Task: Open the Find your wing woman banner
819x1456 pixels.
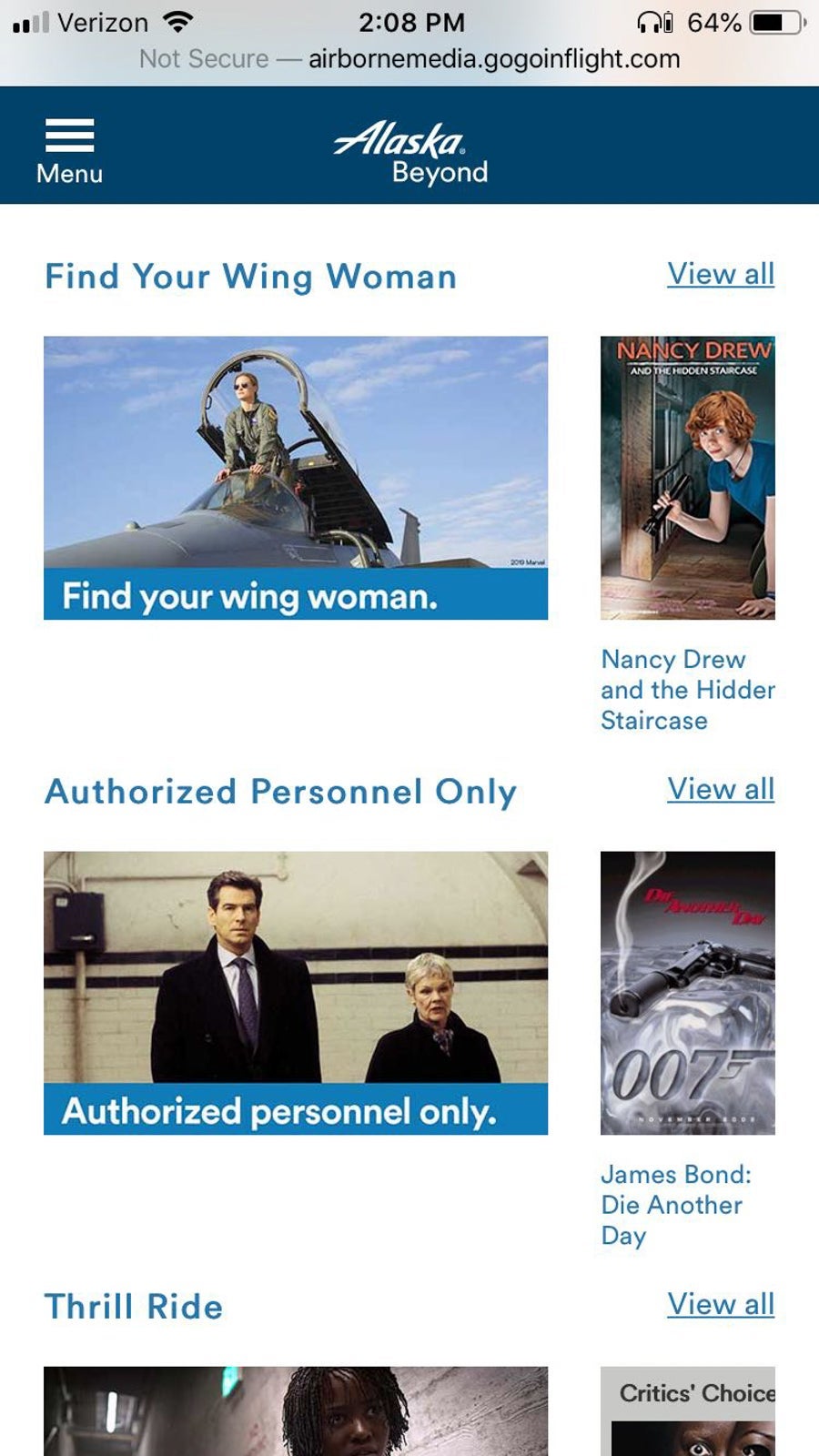Action: click(x=296, y=478)
